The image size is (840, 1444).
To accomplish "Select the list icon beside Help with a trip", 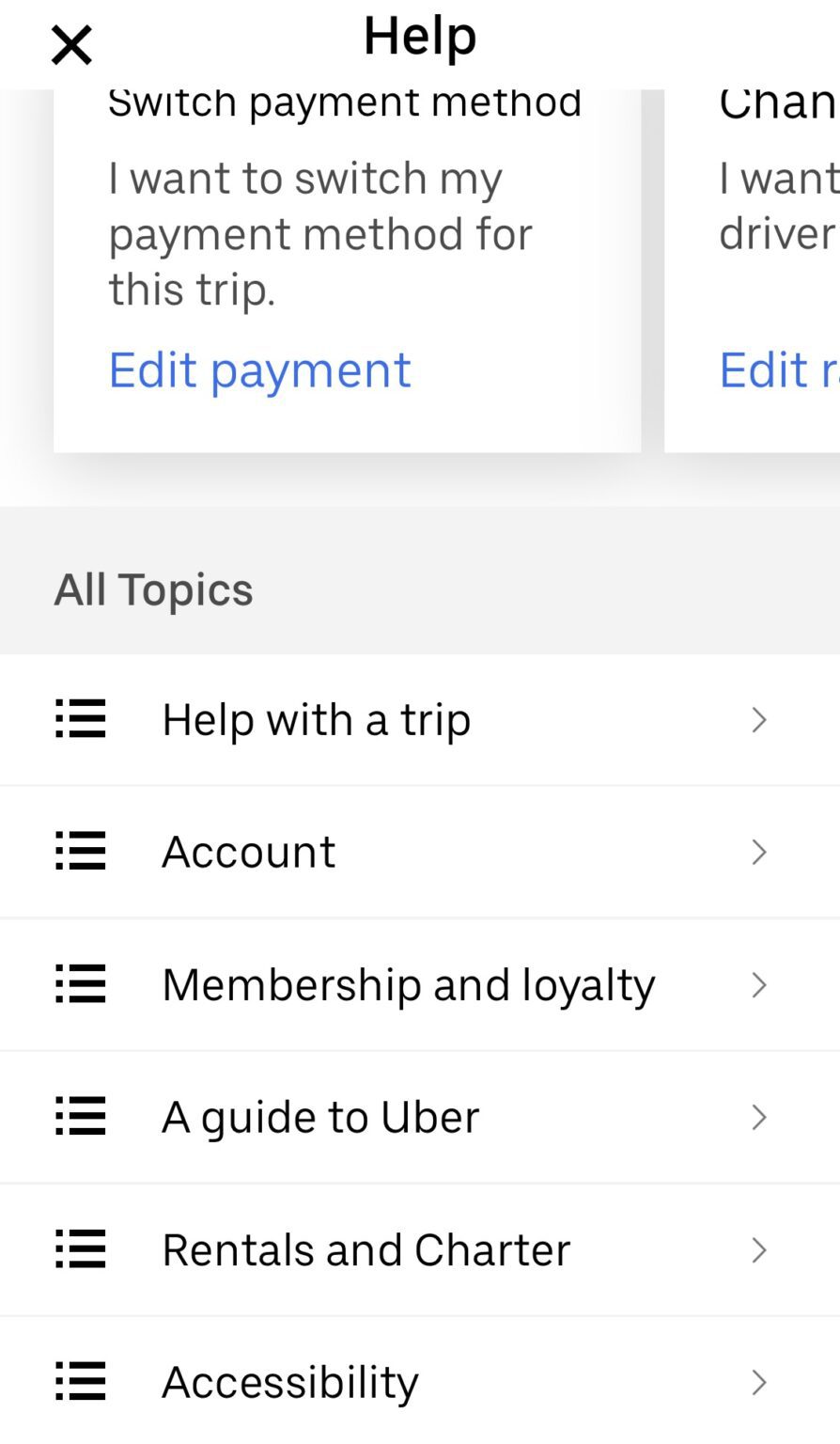I will [x=81, y=719].
